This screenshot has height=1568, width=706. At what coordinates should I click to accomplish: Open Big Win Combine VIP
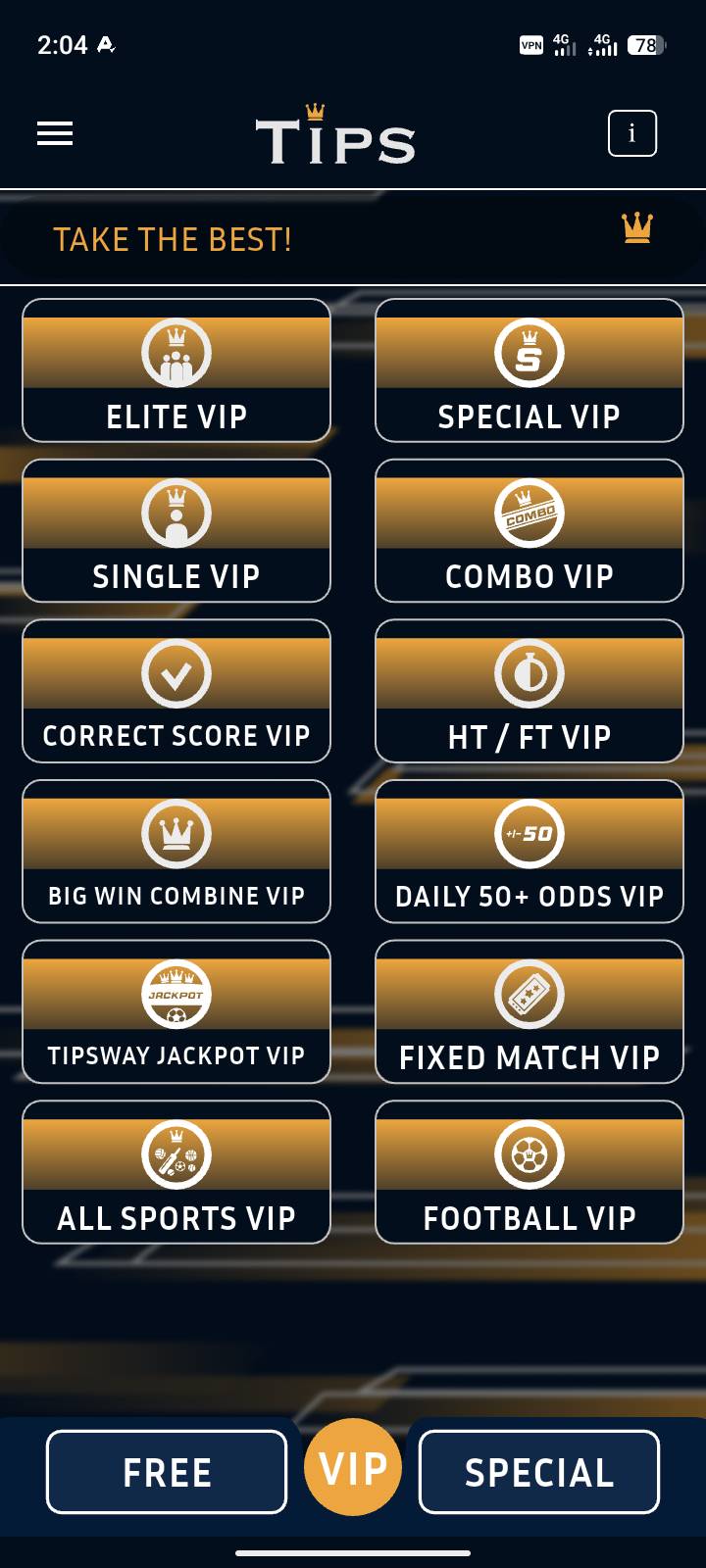(176, 853)
